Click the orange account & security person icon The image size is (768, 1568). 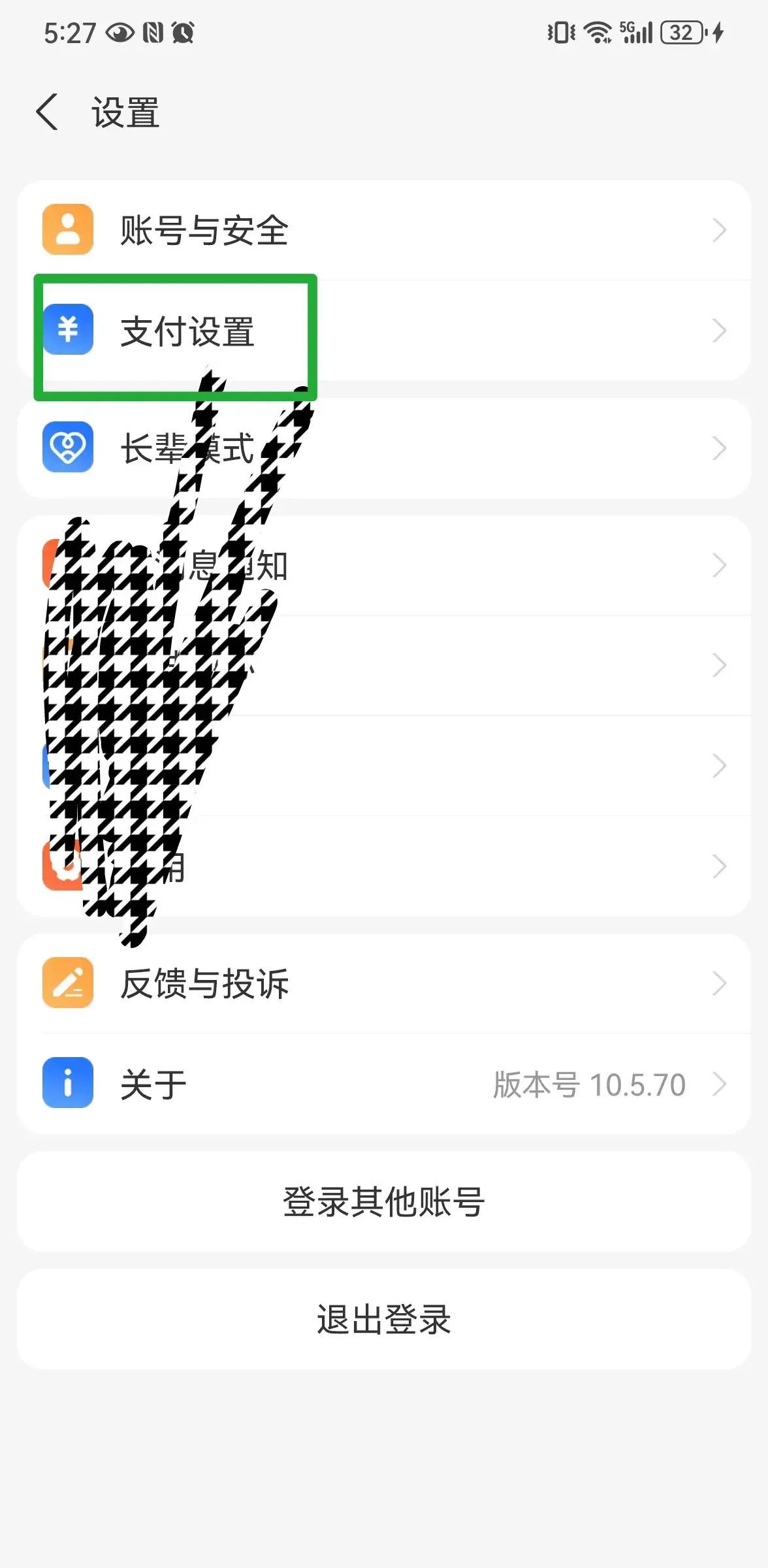pos(67,230)
